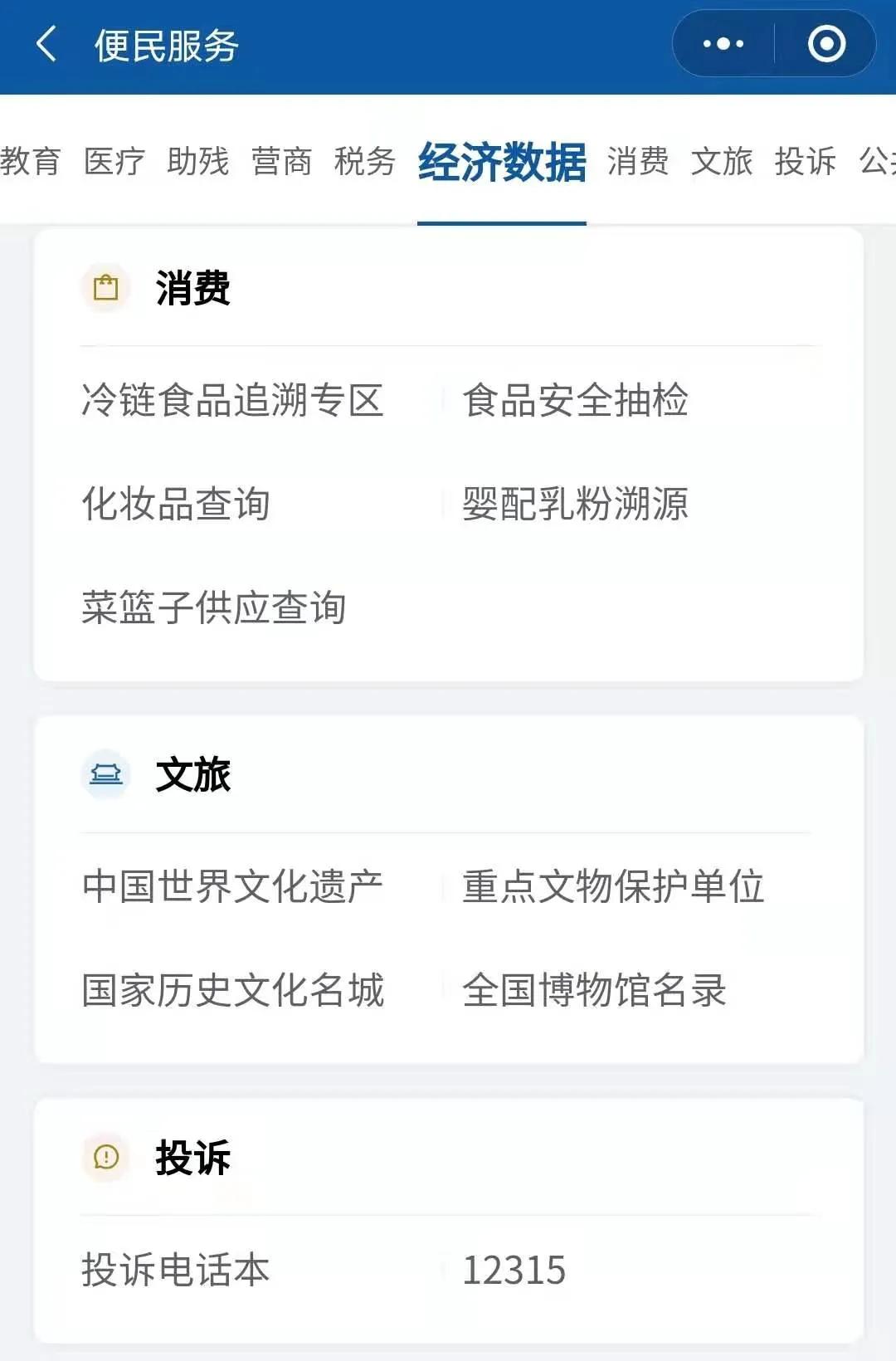Open 冷链食品追溯专区
Viewport: 896px width, 1361px height.
point(235,399)
